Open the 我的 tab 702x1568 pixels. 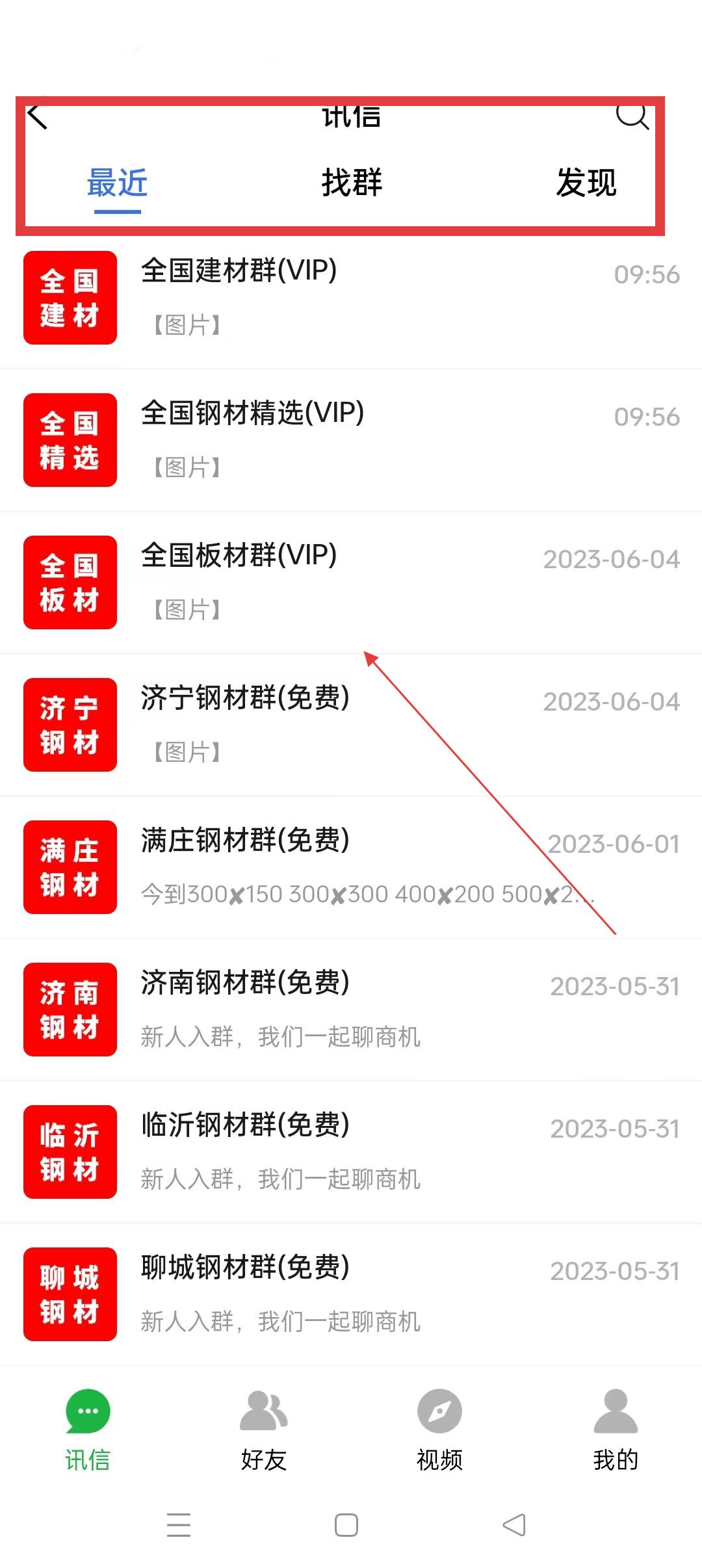point(616,1430)
